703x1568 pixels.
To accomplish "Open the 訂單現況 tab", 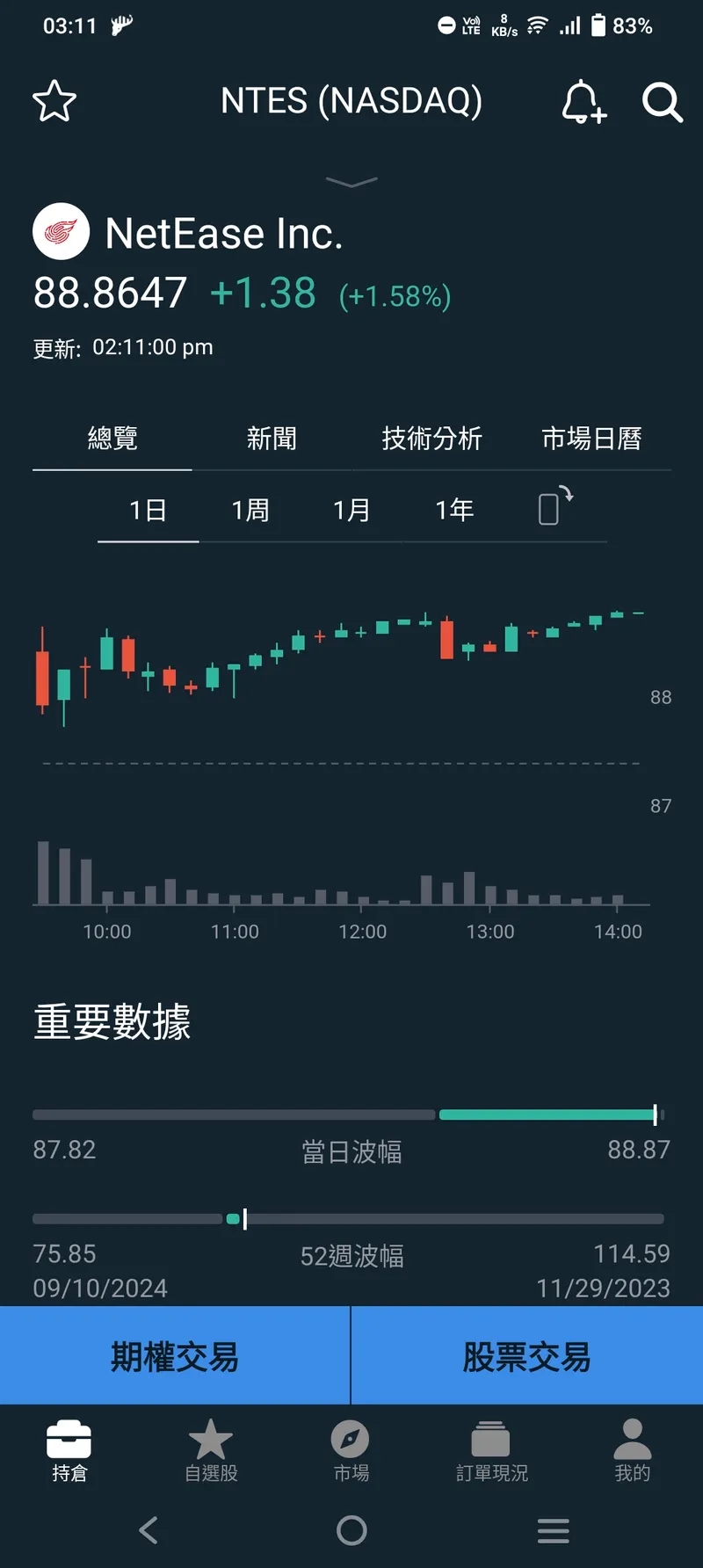I will 491,1451.
